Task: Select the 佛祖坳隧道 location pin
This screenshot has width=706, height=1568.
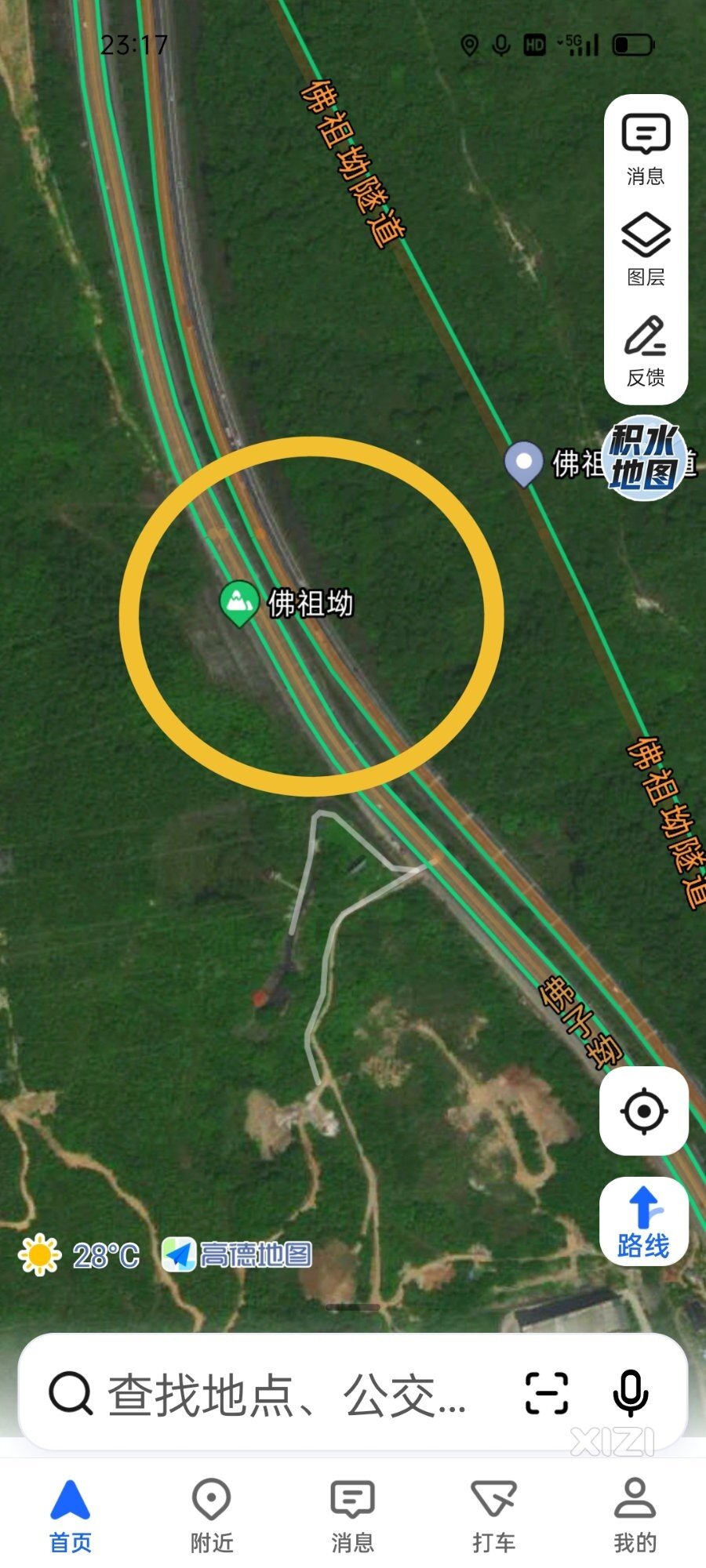Action: click(523, 462)
